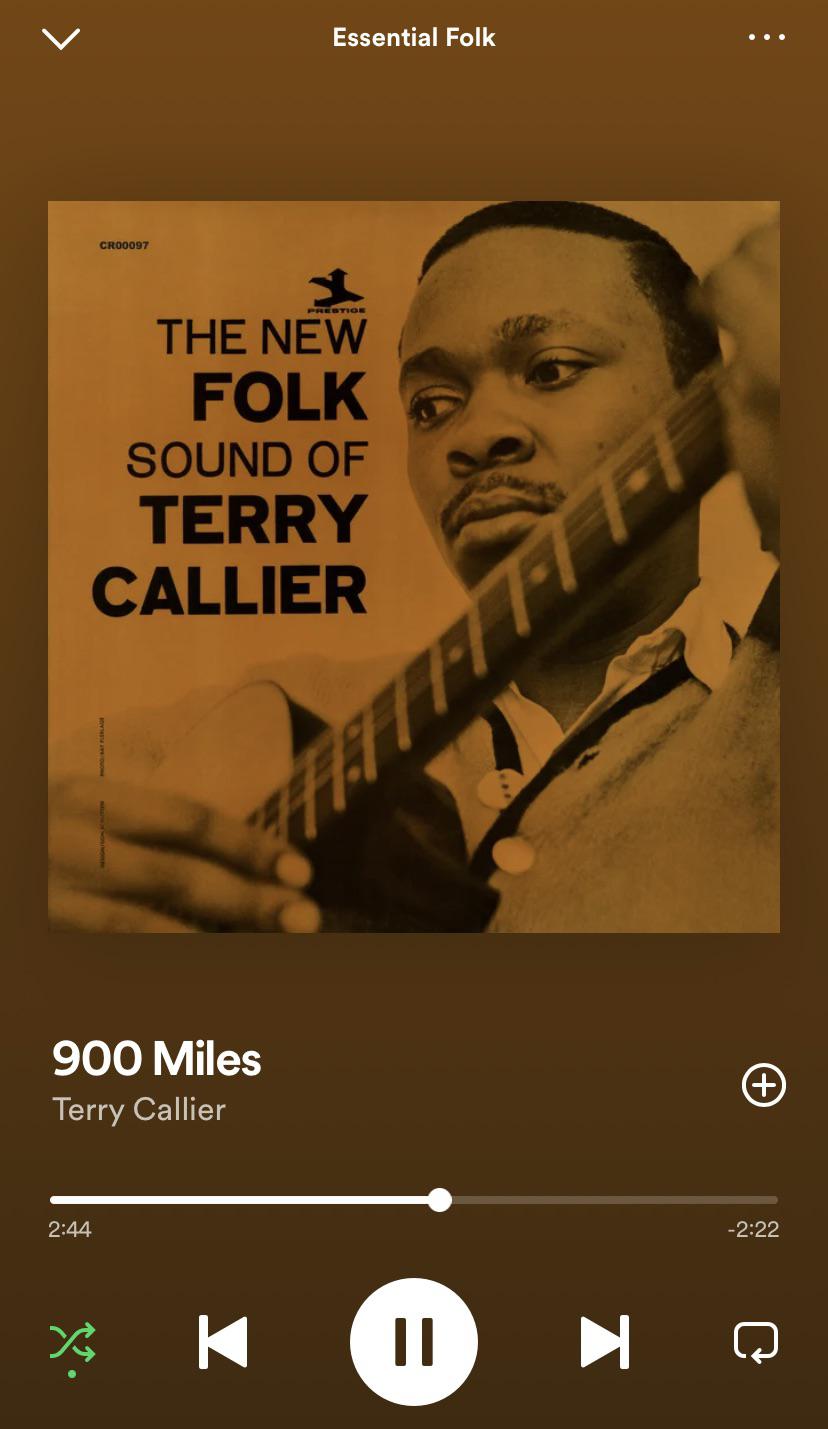Toggle shuffle off using the green shuffle icon

73,1342
